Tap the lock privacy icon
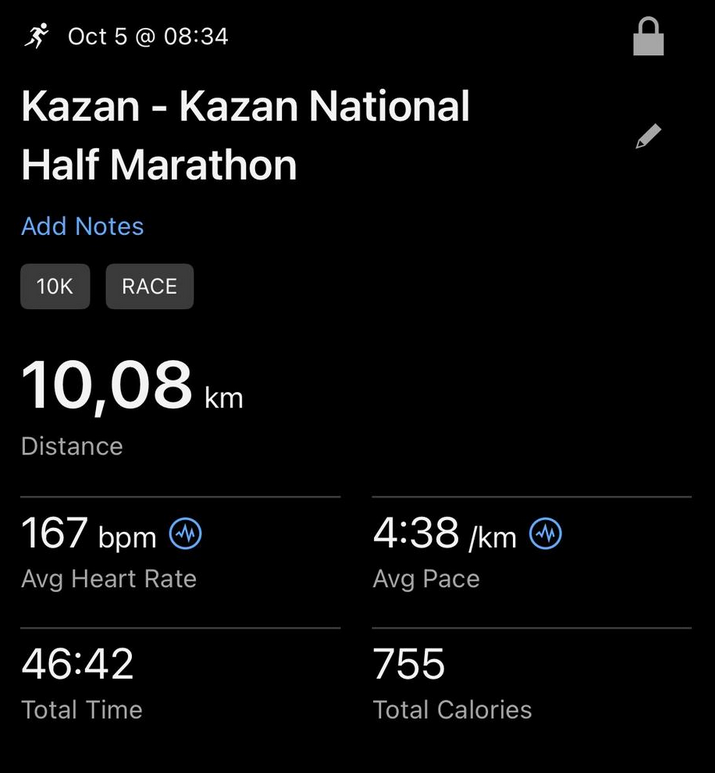Image resolution: width=715 pixels, height=773 pixels. click(x=649, y=38)
